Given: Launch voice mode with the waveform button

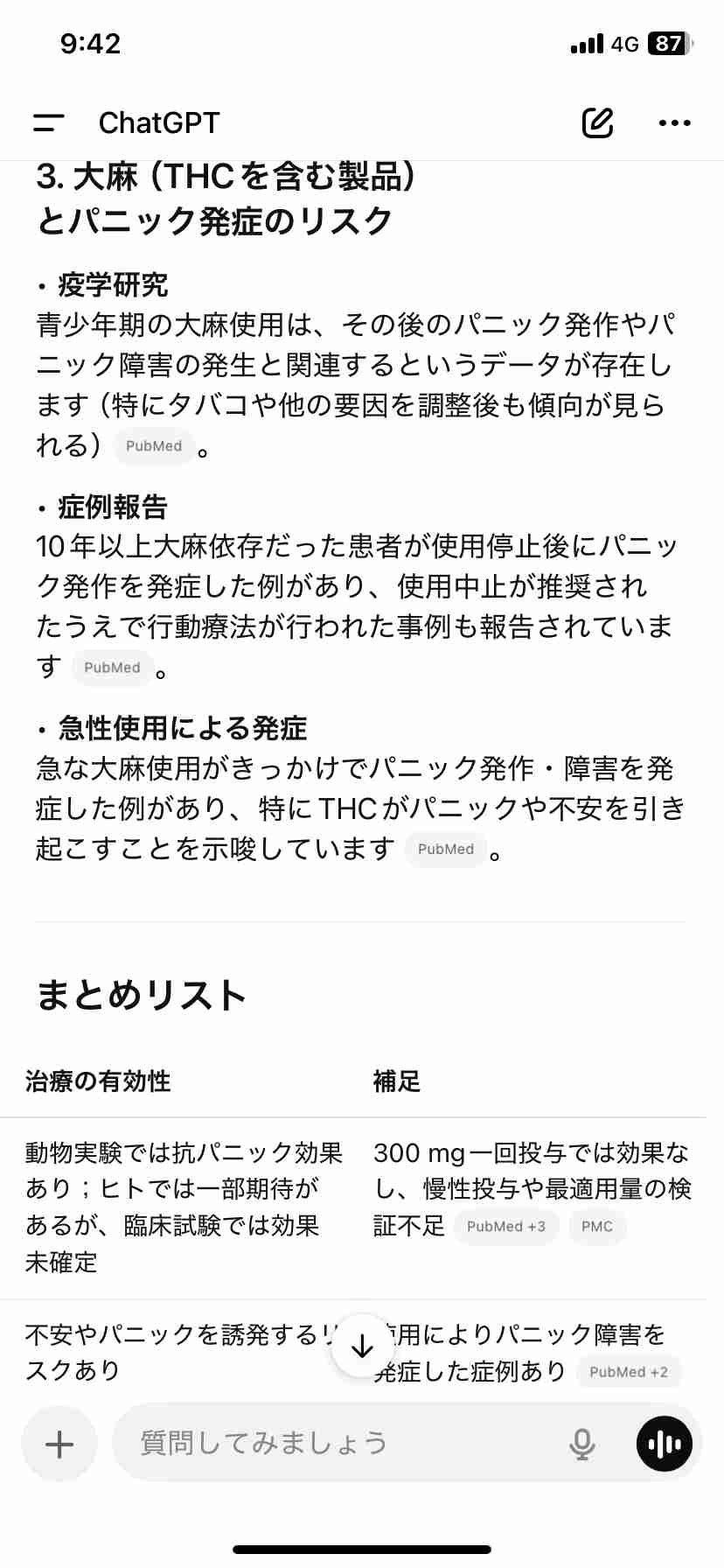Looking at the screenshot, I should click(665, 1444).
